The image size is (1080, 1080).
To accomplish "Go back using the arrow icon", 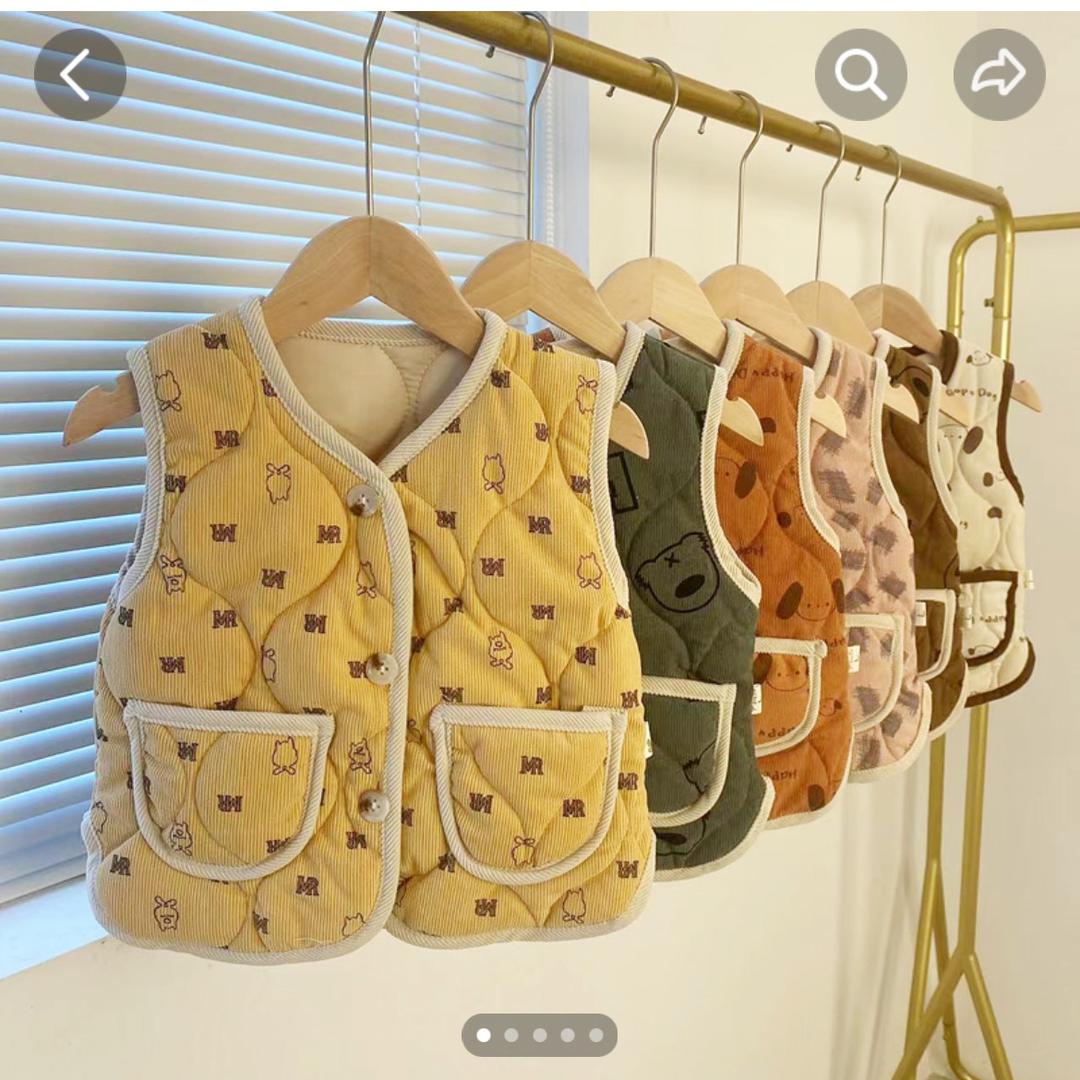I will pos(79,75).
